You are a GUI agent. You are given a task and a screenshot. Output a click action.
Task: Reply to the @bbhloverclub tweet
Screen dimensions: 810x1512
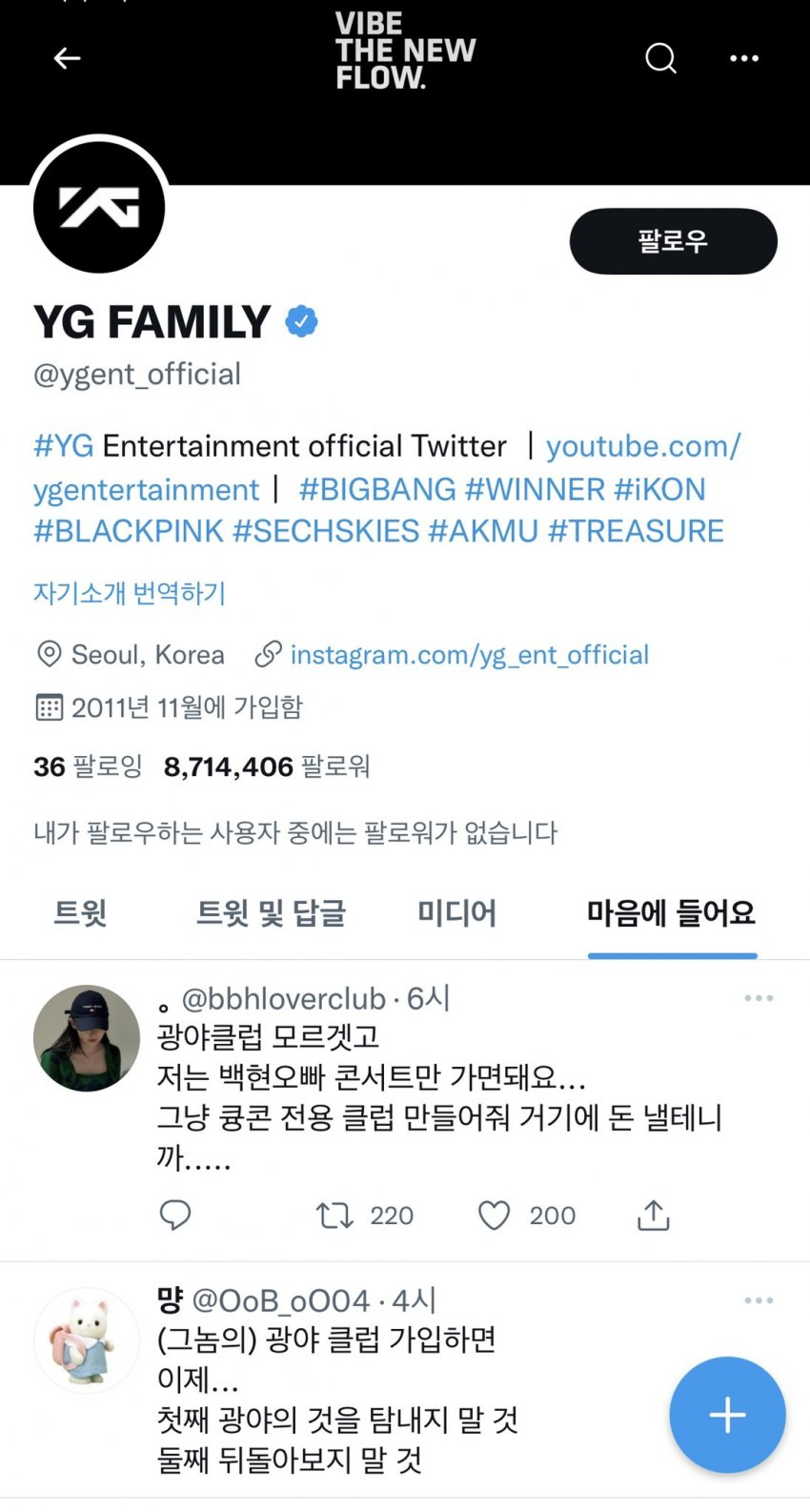[175, 1215]
